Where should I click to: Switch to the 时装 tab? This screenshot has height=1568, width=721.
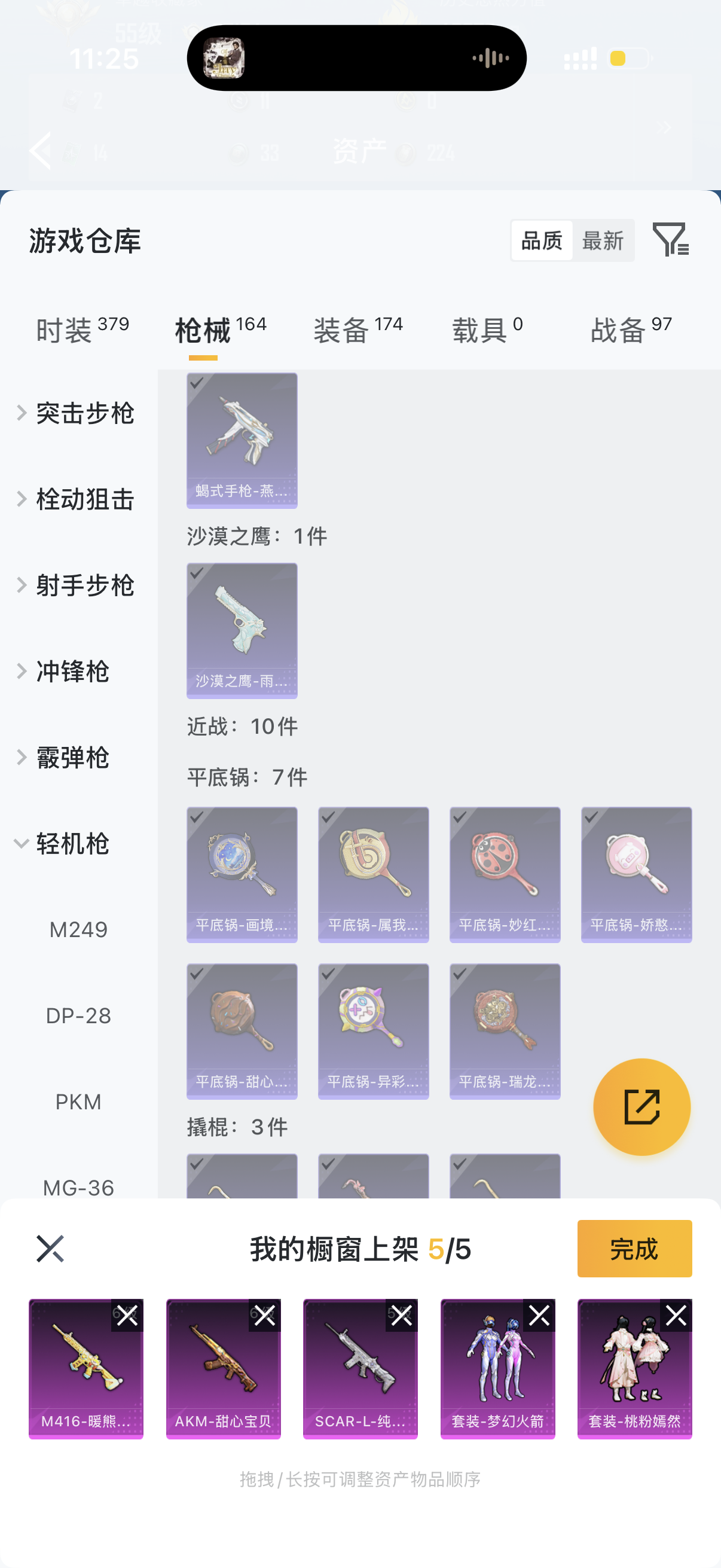pyautogui.click(x=82, y=331)
